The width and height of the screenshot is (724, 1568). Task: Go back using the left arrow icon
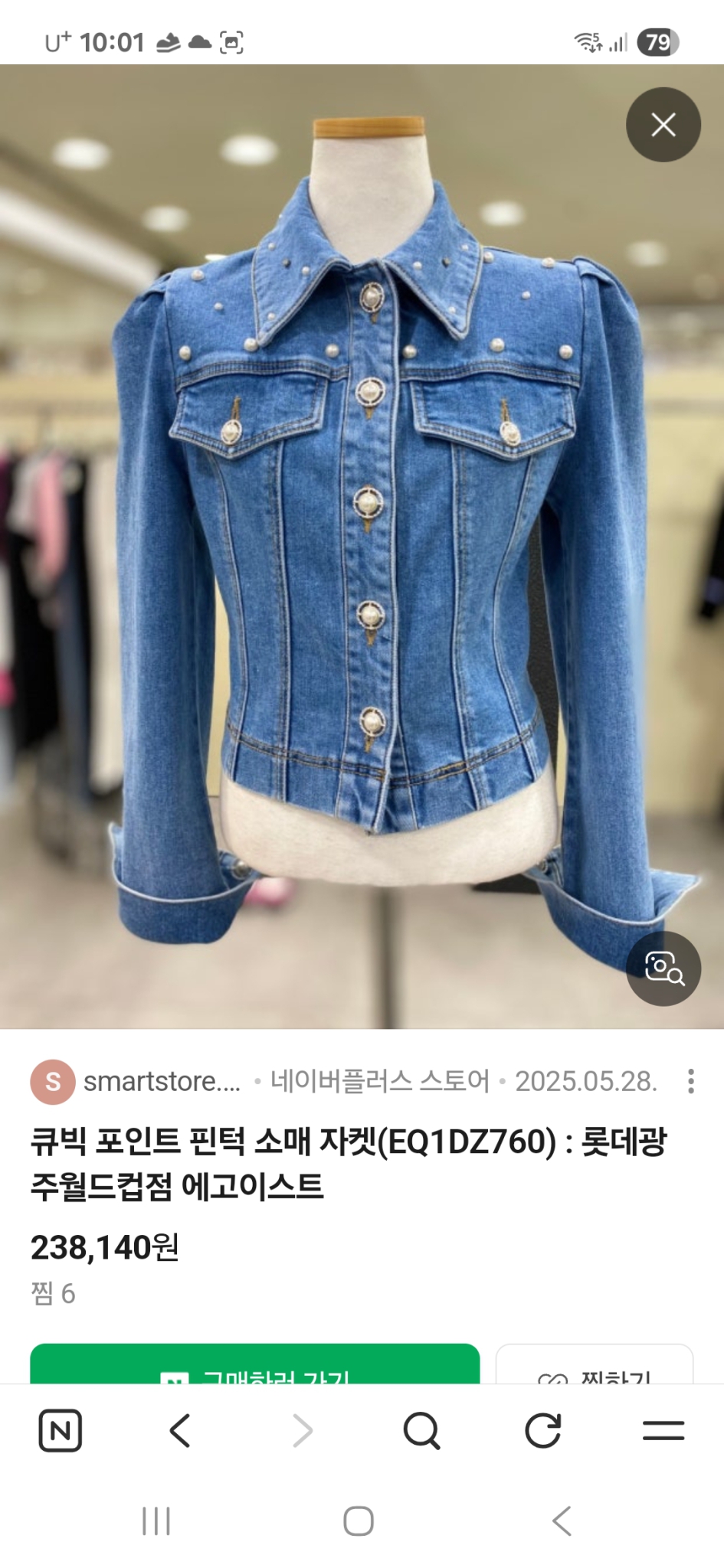click(x=181, y=1429)
